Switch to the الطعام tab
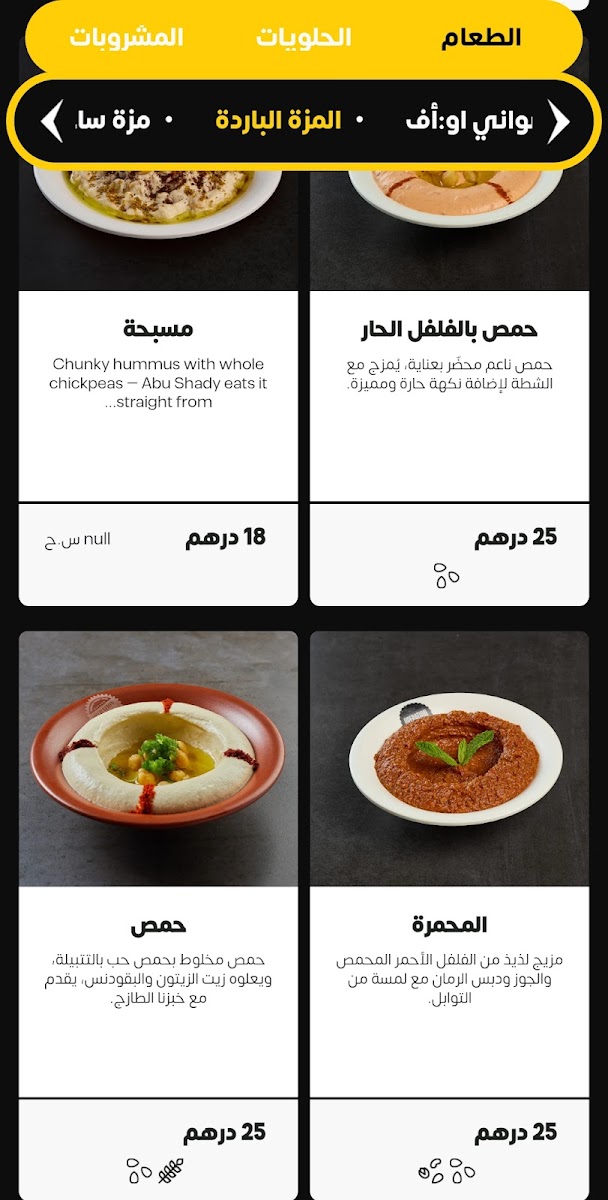 pyautogui.click(x=481, y=38)
